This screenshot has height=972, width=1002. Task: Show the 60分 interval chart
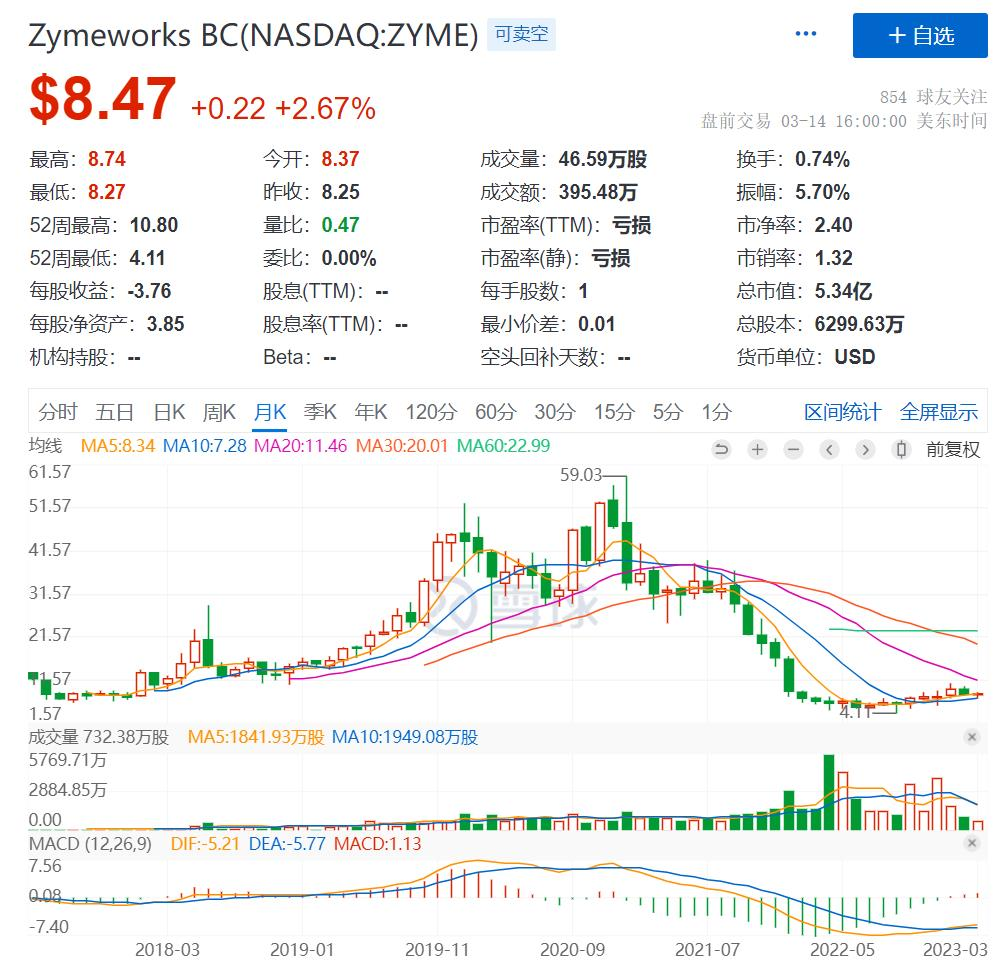(495, 412)
